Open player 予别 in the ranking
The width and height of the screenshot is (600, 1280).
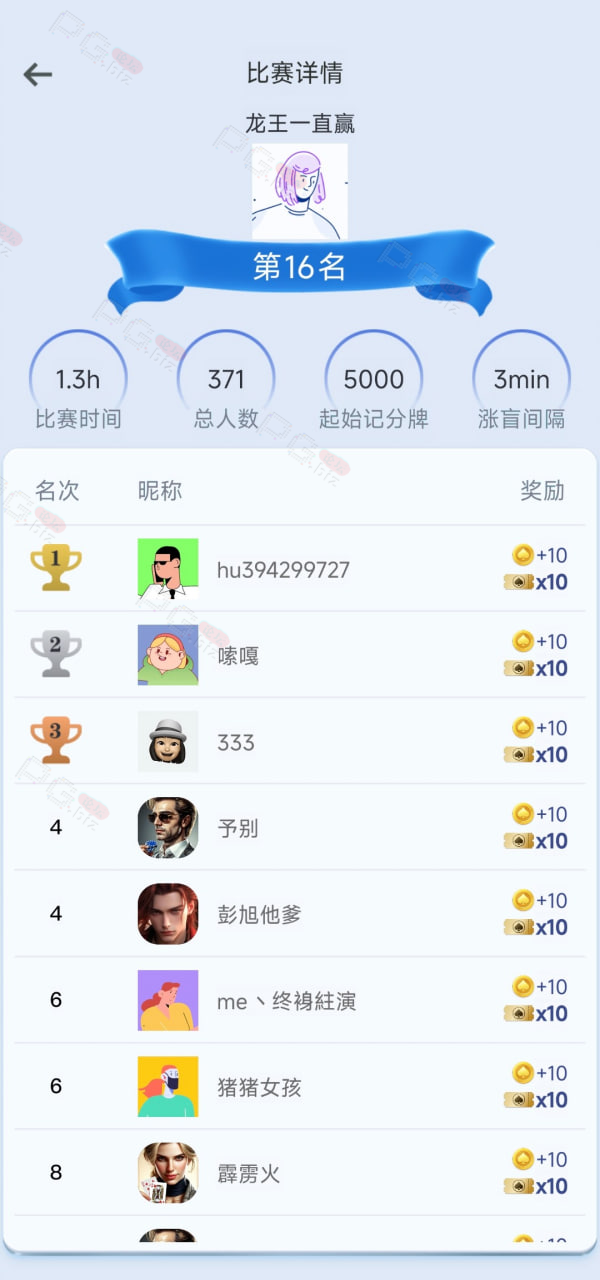pyautogui.click(x=300, y=828)
